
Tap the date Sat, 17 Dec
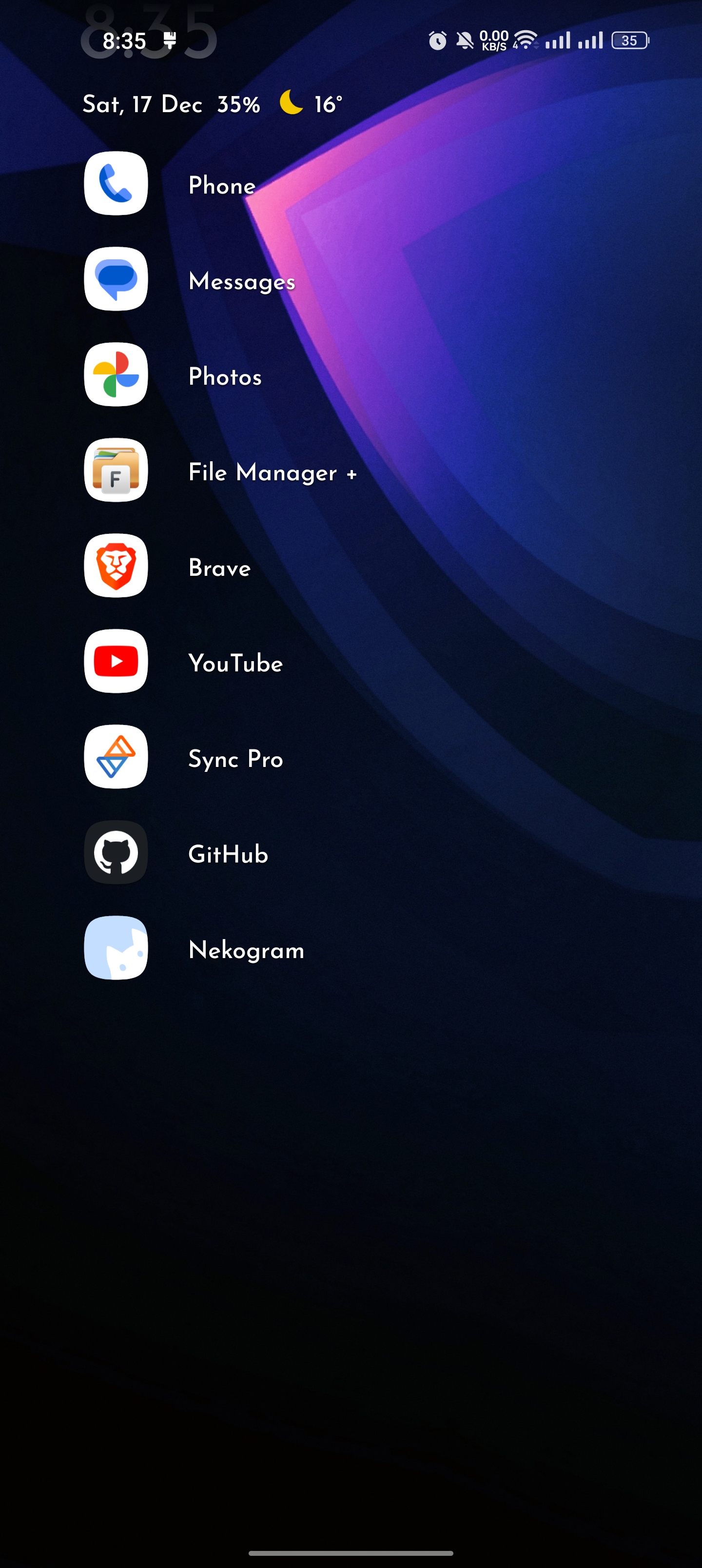[x=142, y=104]
